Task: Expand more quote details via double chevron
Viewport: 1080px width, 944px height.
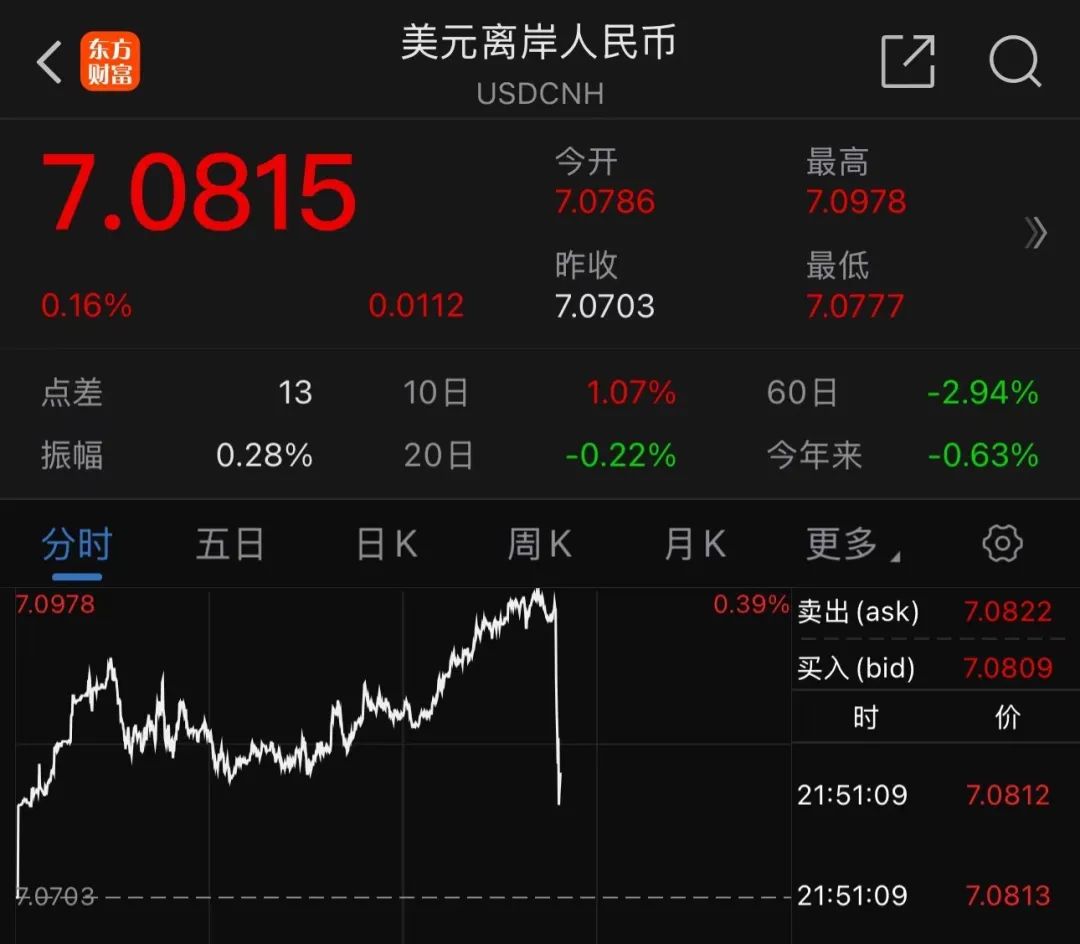Action: point(1036,234)
